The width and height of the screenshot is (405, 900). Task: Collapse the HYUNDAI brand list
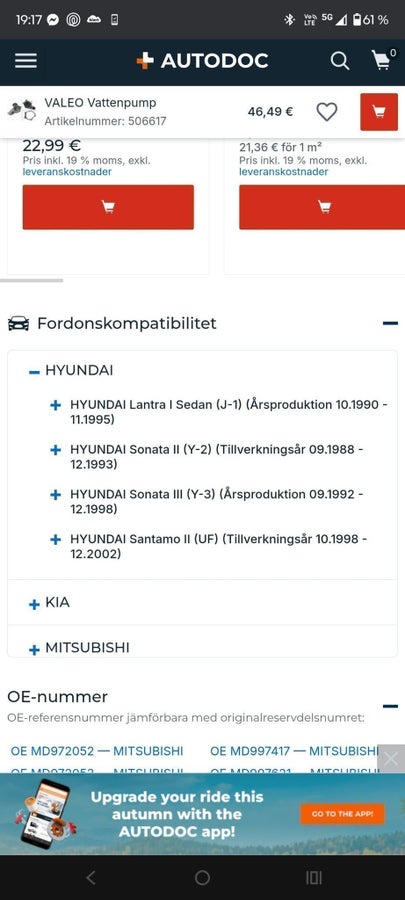tap(34, 372)
